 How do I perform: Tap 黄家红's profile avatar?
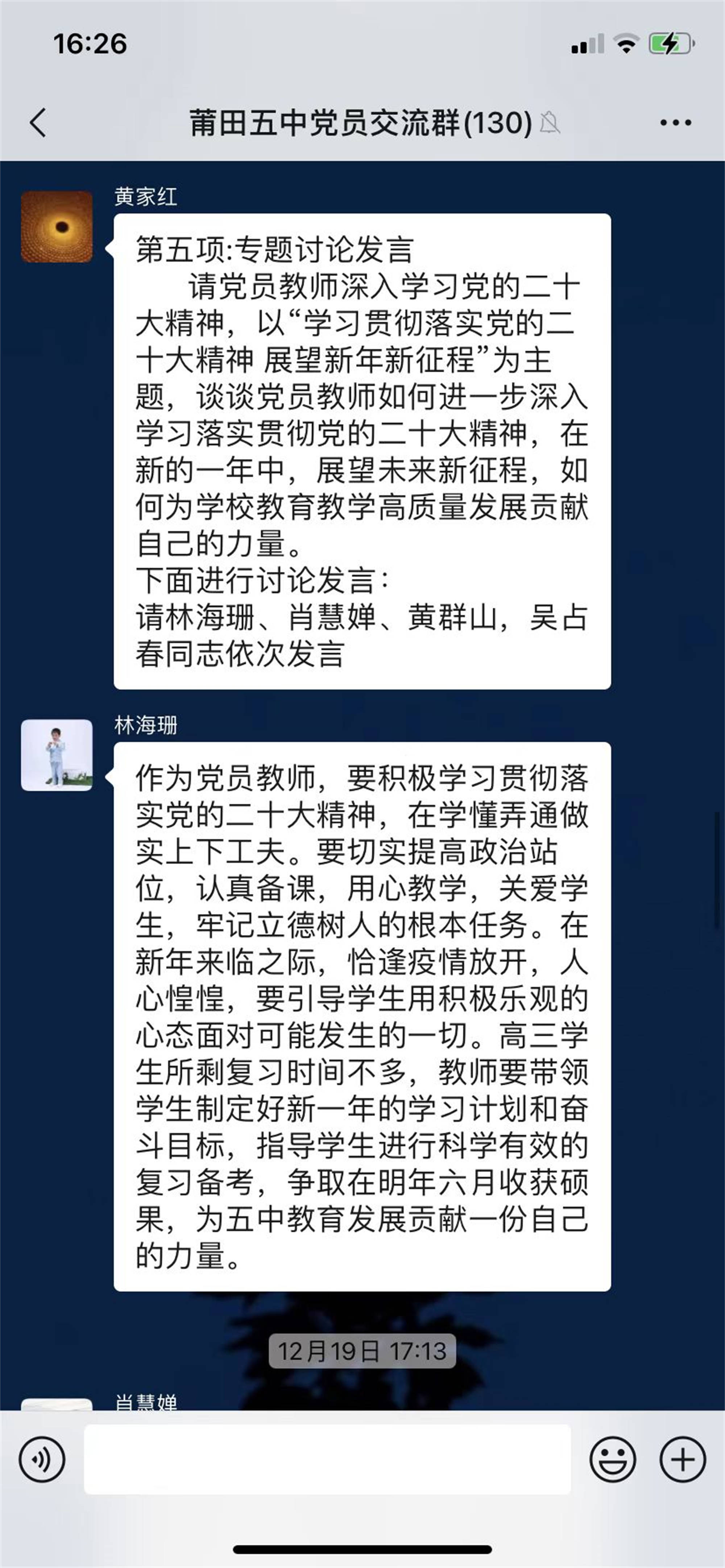57,226
